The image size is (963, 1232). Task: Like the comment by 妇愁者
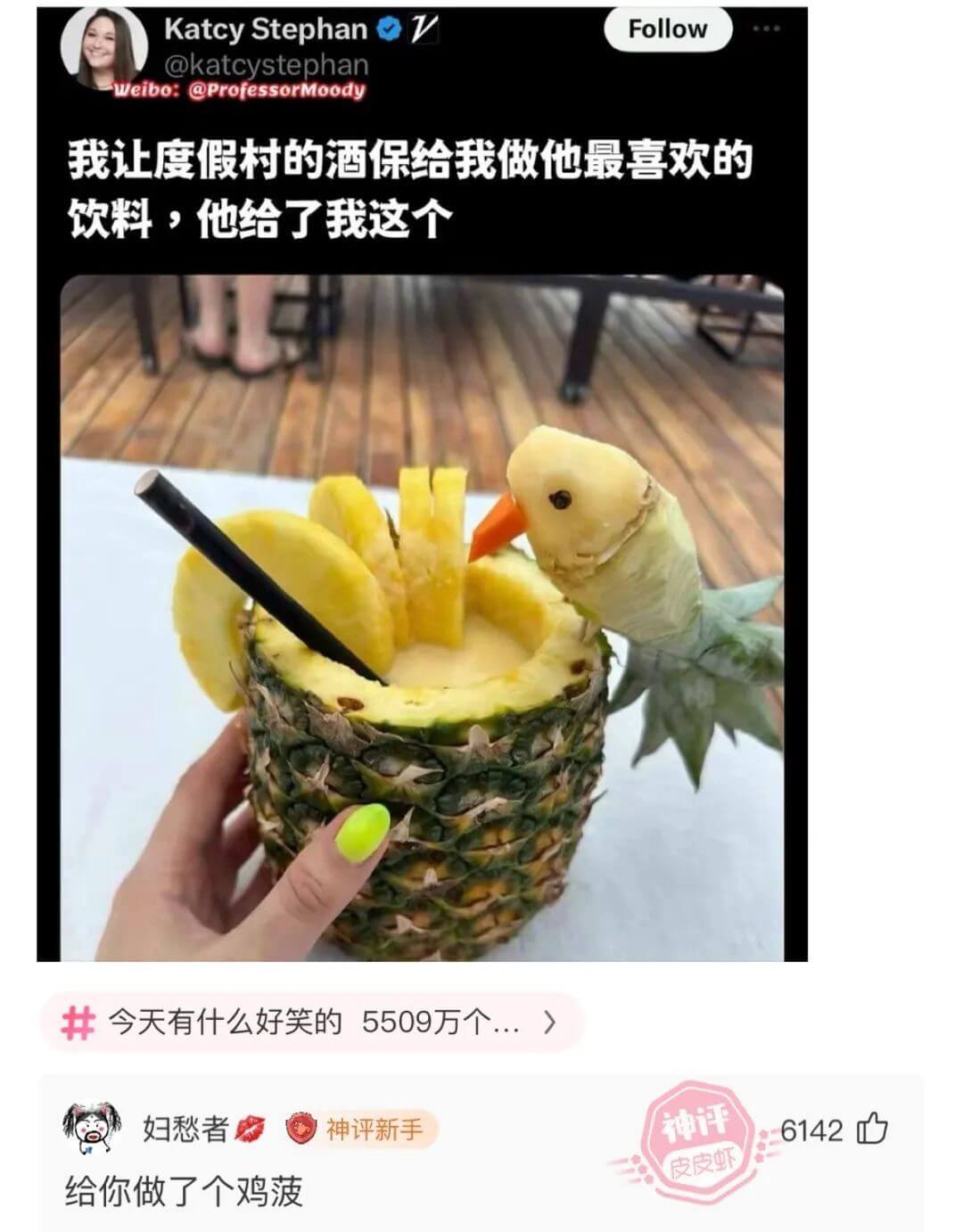(872, 1129)
